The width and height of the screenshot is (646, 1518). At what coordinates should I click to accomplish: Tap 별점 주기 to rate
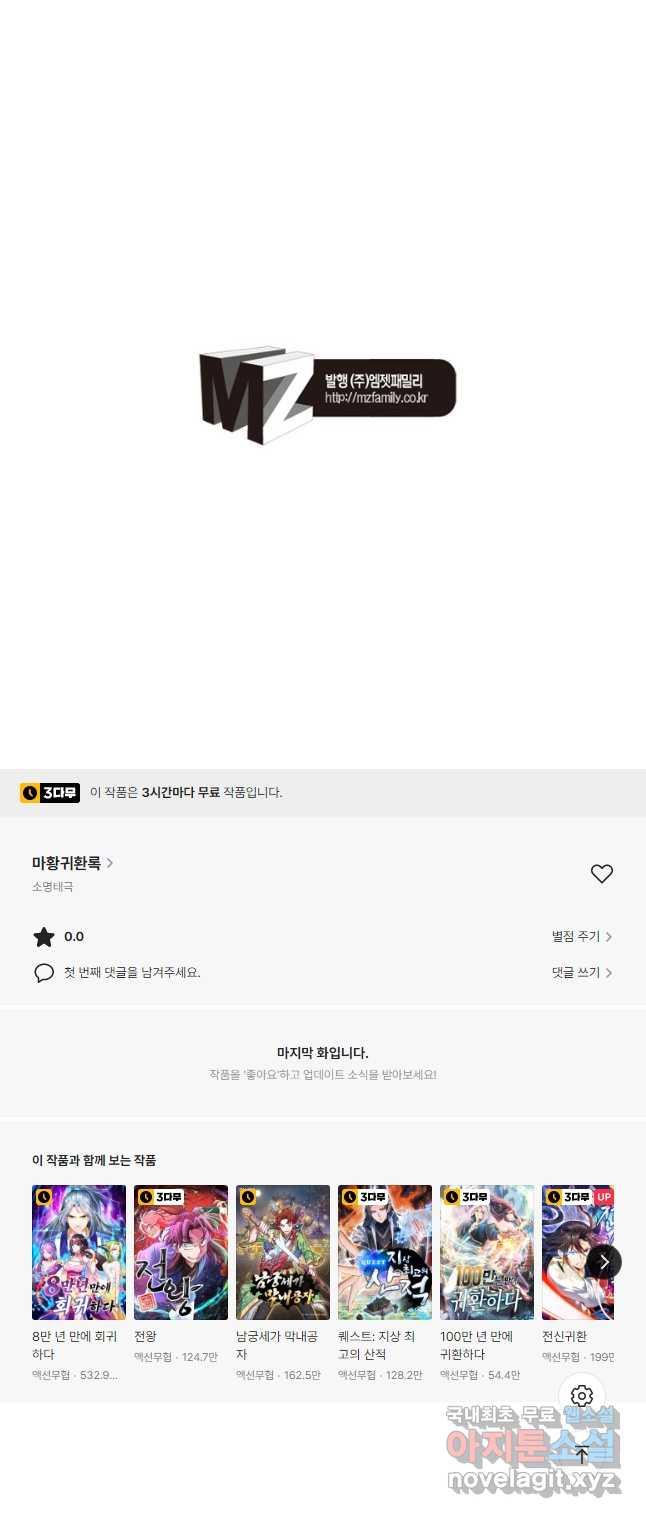[581, 937]
